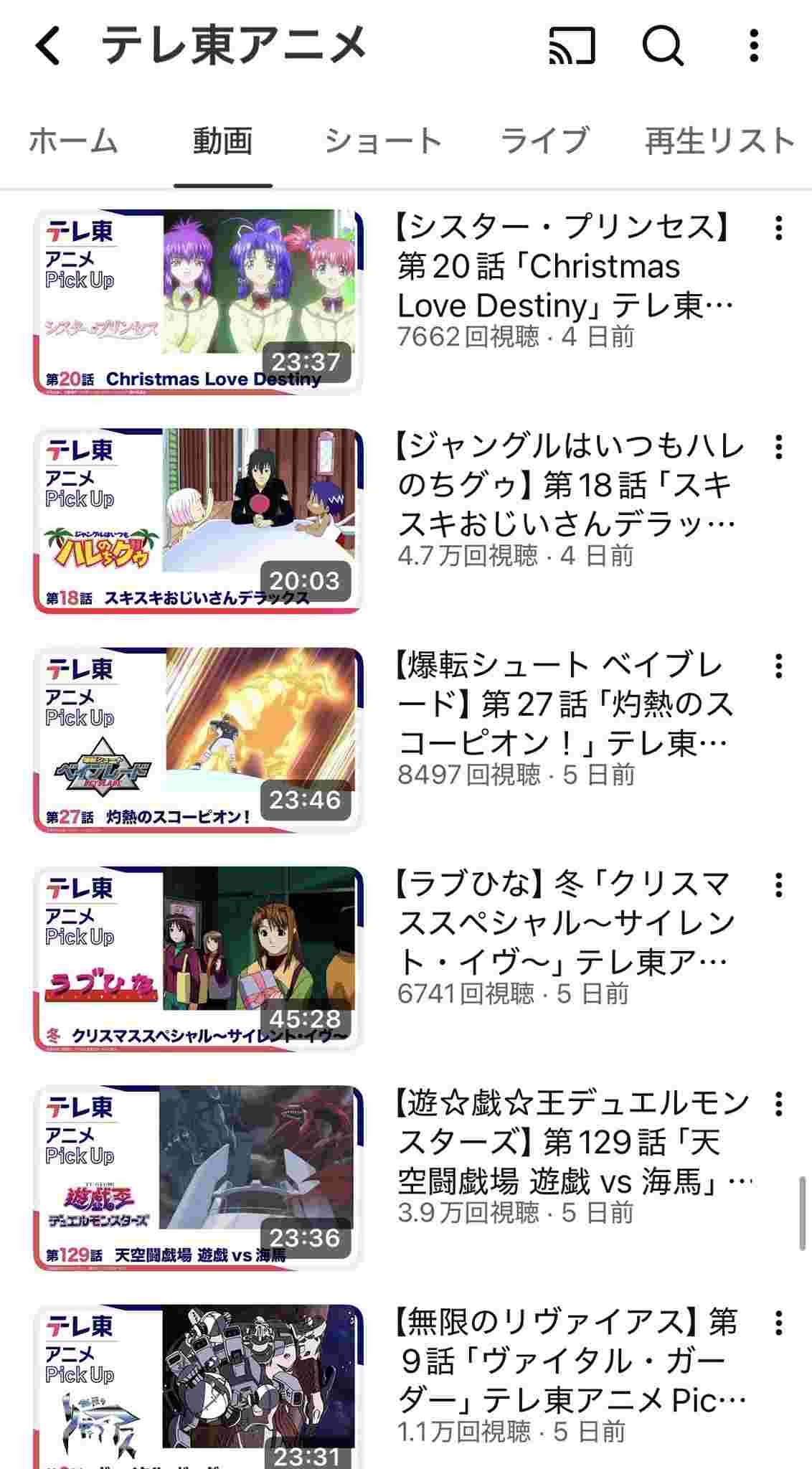Play ラブひな クリスマススペシャル video
The height and width of the screenshot is (1469, 812).
tap(198, 958)
